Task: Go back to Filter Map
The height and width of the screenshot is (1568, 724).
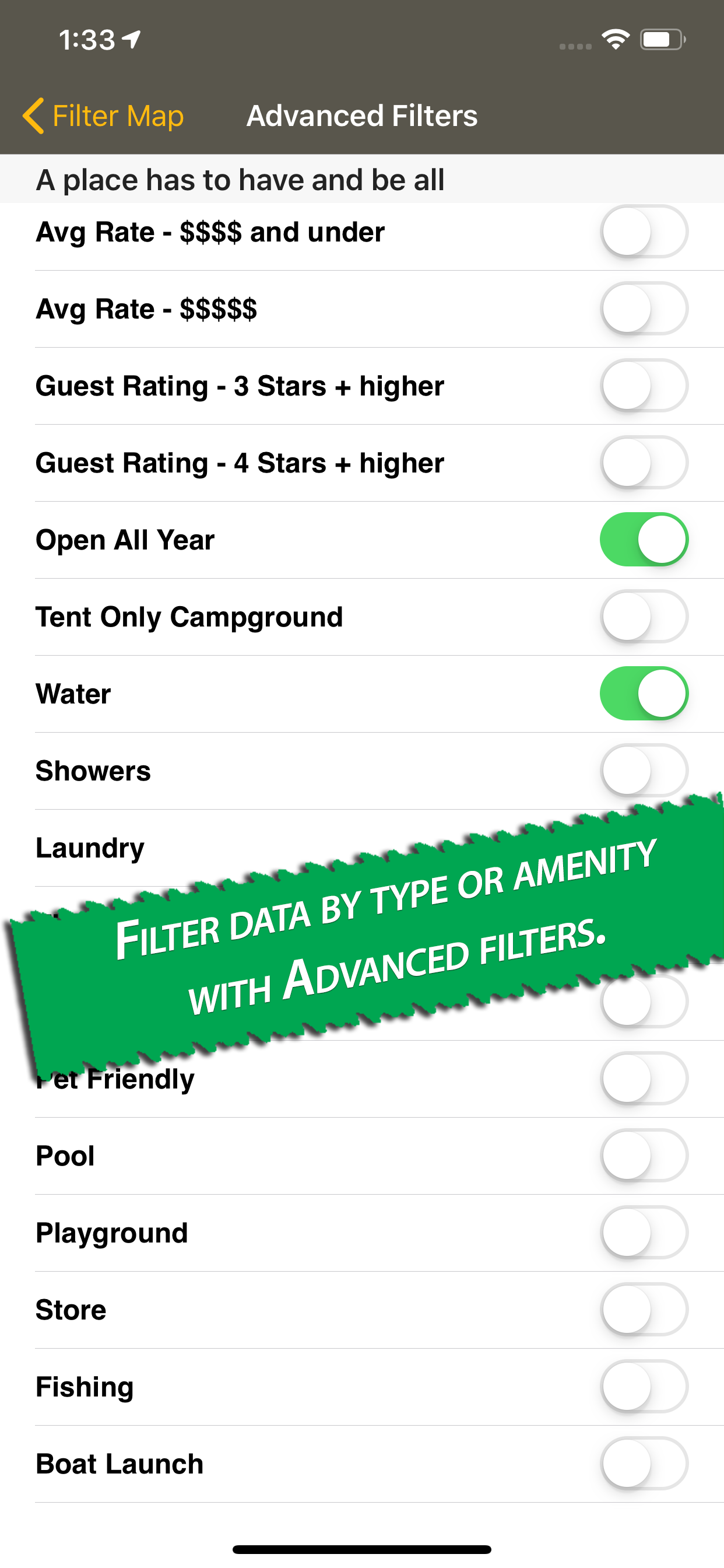Action: pyautogui.click(x=103, y=116)
